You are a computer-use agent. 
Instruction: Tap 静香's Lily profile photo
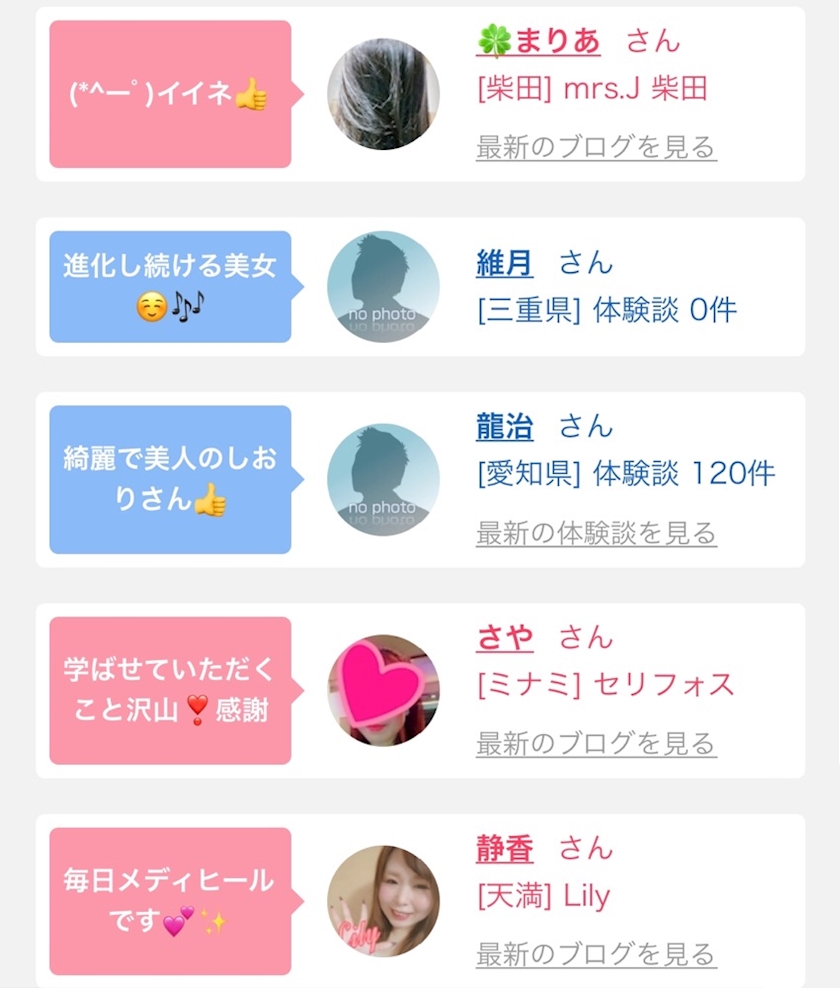[383, 901]
